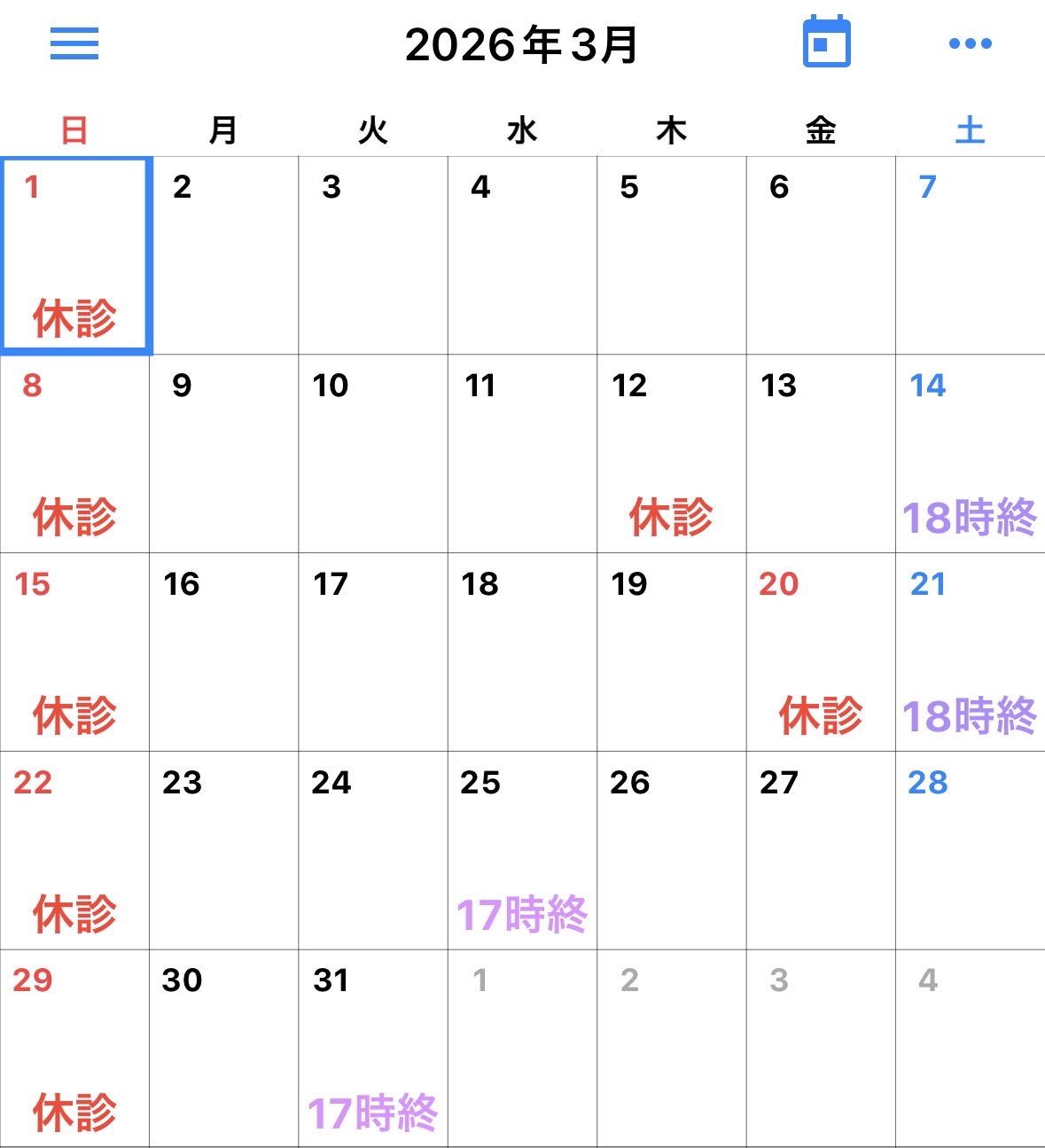
Task: Jump to today with calendar icon
Action: (x=826, y=43)
